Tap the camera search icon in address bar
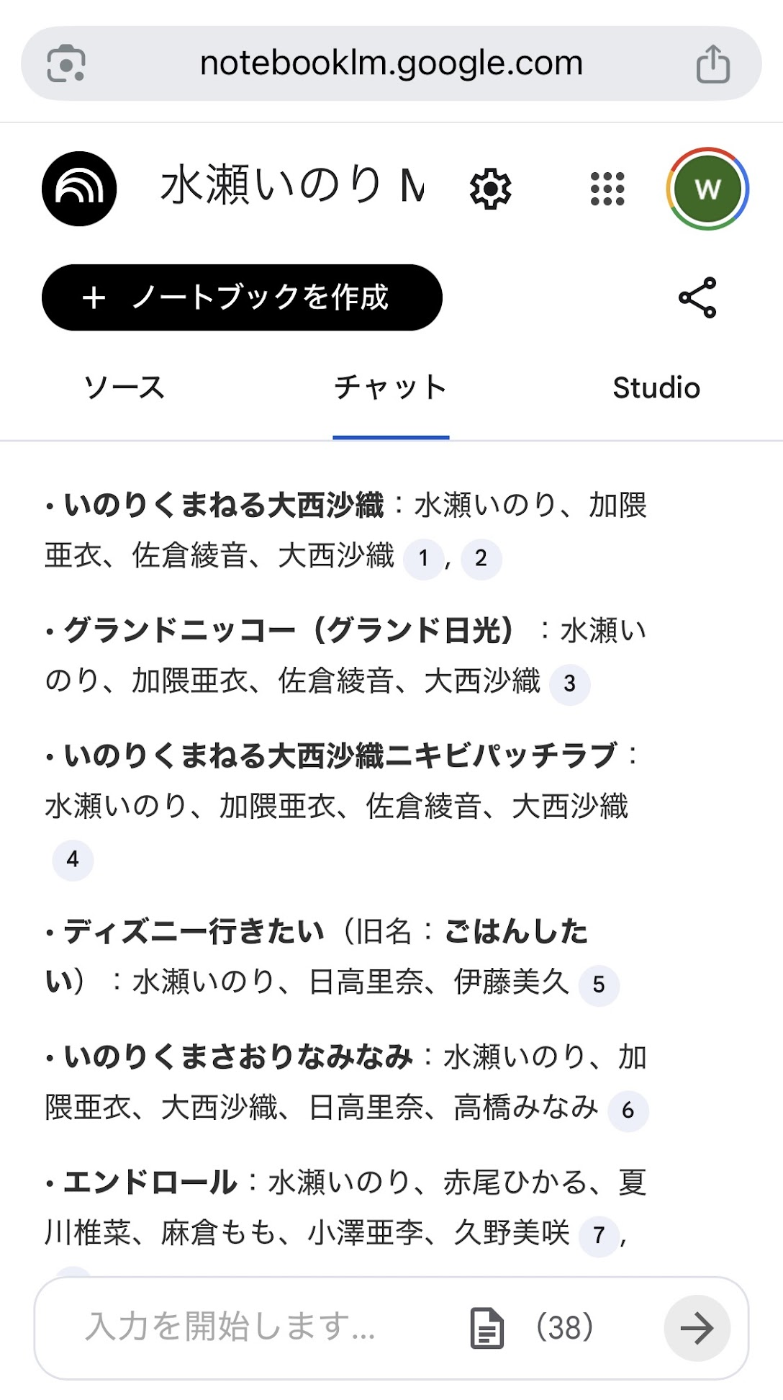This screenshot has height=1400, width=783. 66,64
